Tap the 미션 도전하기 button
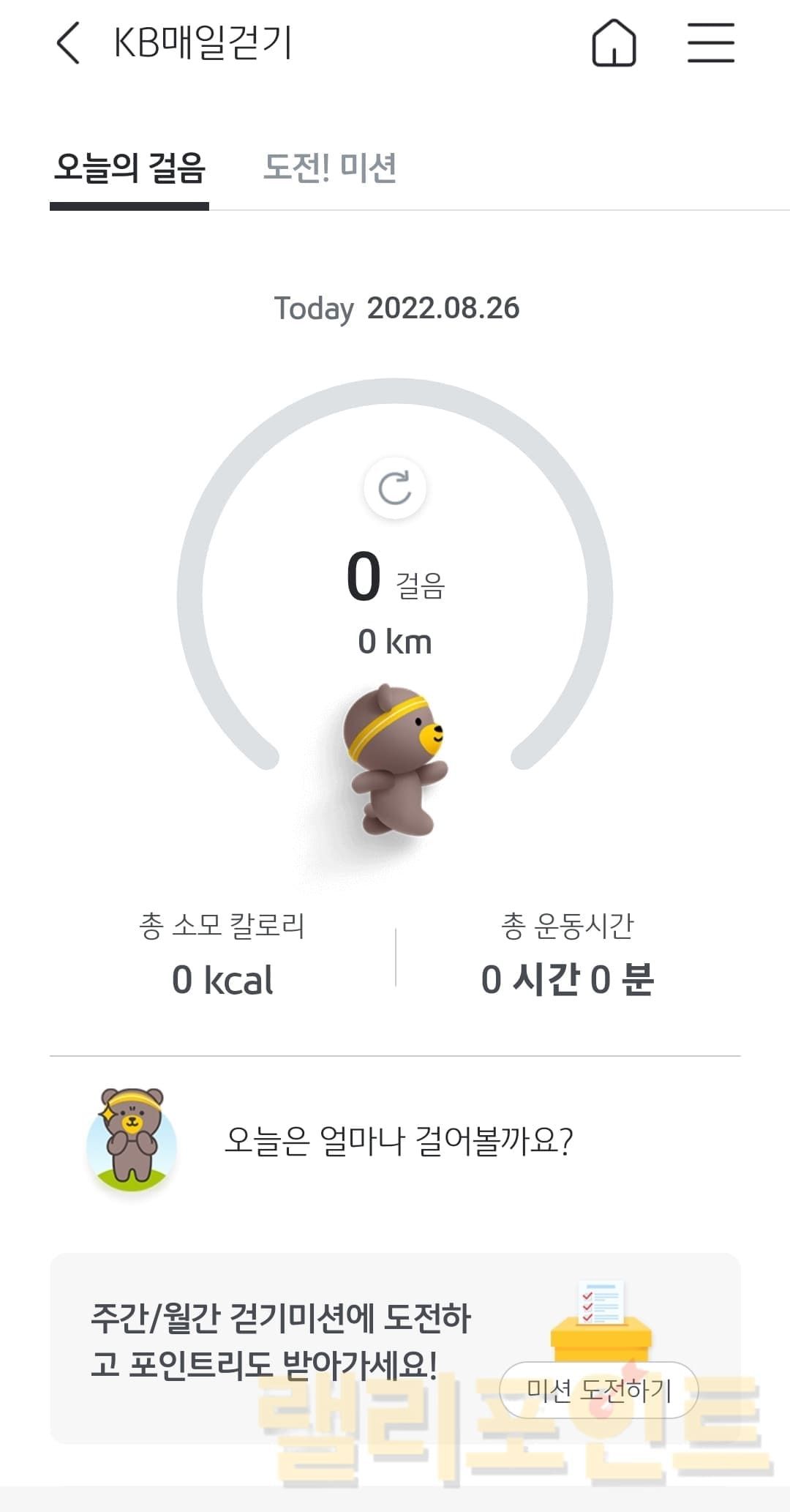This screenshot has height=1512, width=790. (598, 1389)
